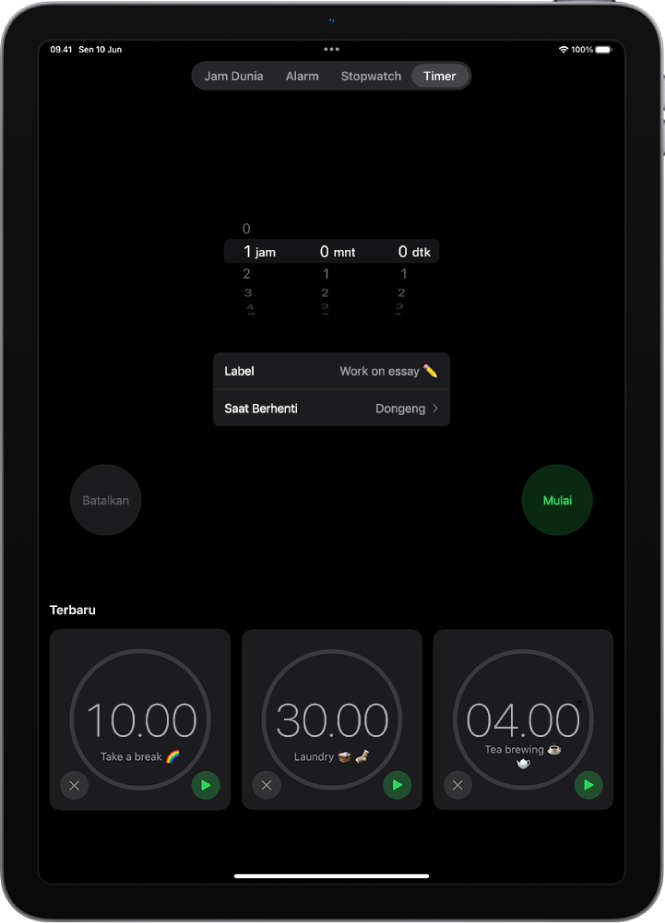Viewport: 665px width, 923px height.
Task: Start the Tea brewing timer
Action: [588, 786]
